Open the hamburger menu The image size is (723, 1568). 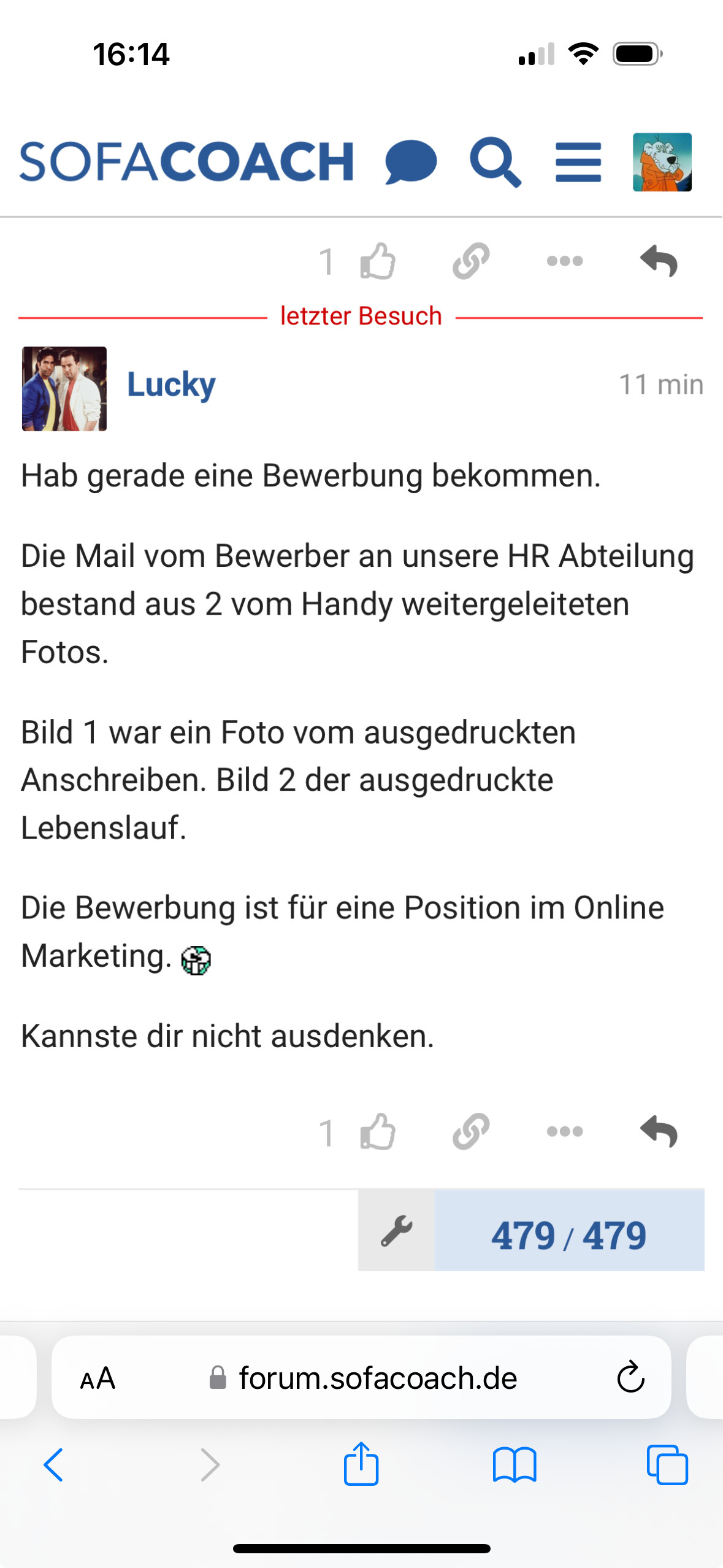coord(578,162)
